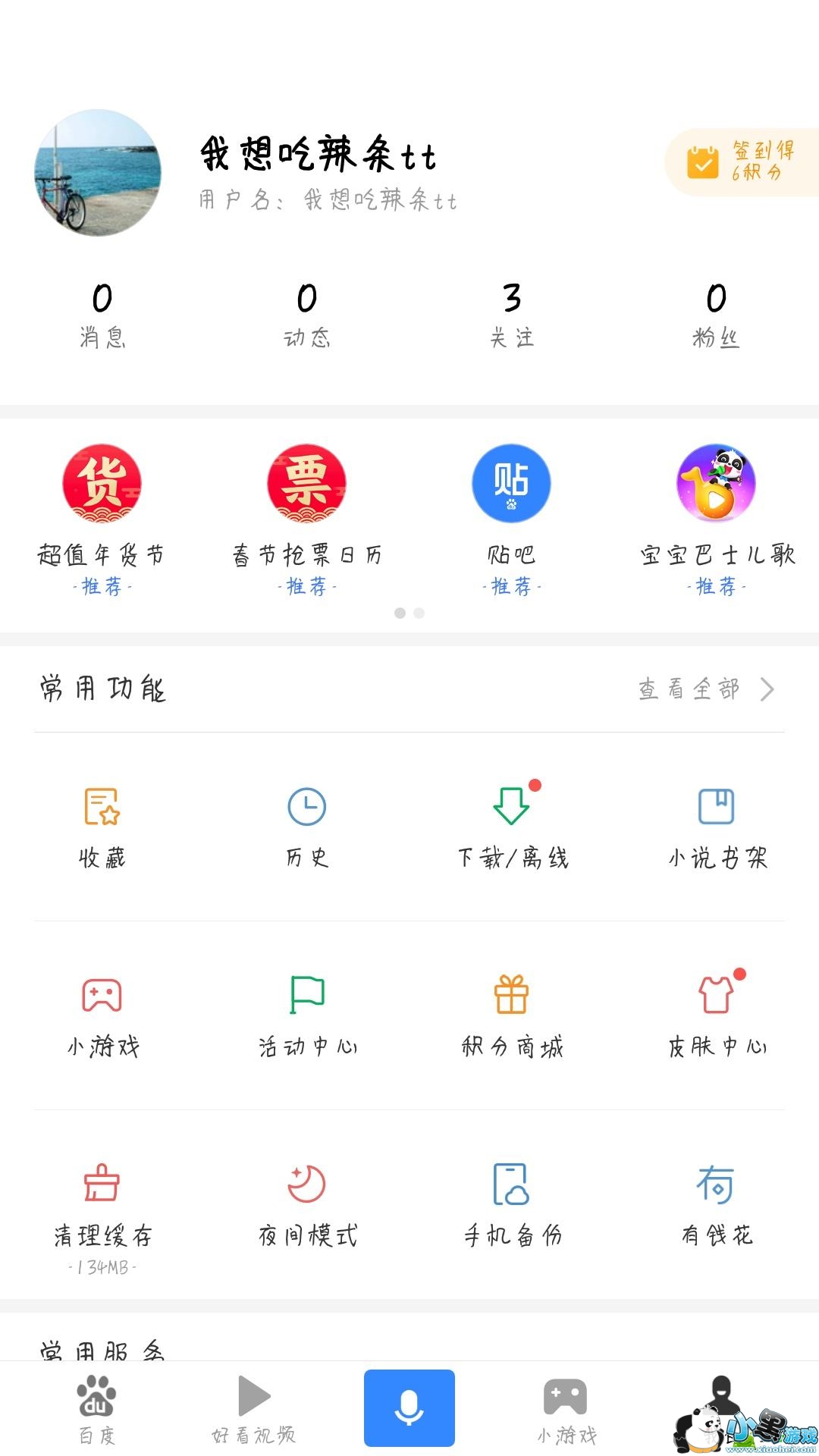Clear cache with 清理缓存
The height and width of the screenshot is (1456, 819).
(x=102, y=1206)
